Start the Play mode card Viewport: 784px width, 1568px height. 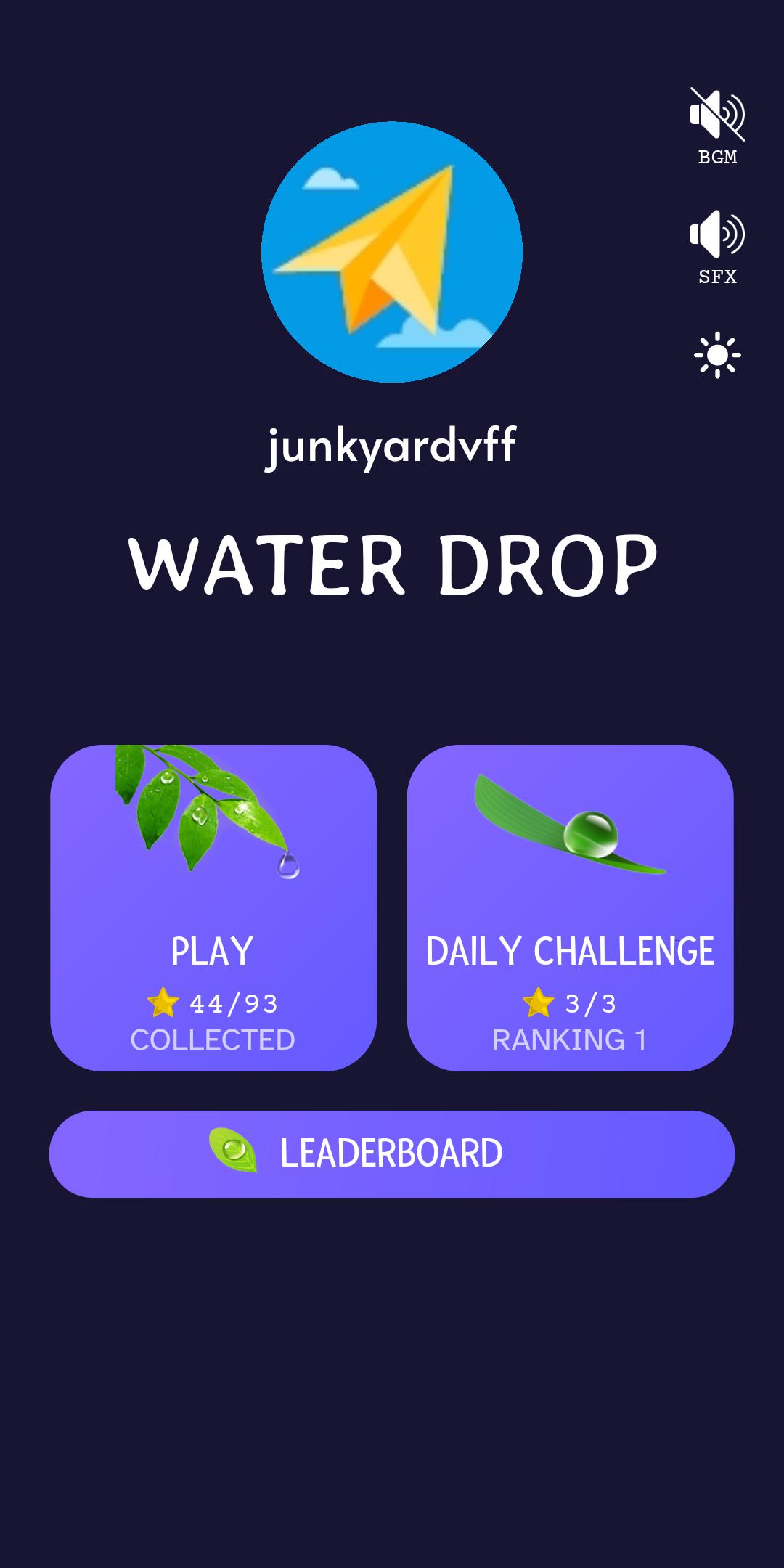(x=213, y=907)
